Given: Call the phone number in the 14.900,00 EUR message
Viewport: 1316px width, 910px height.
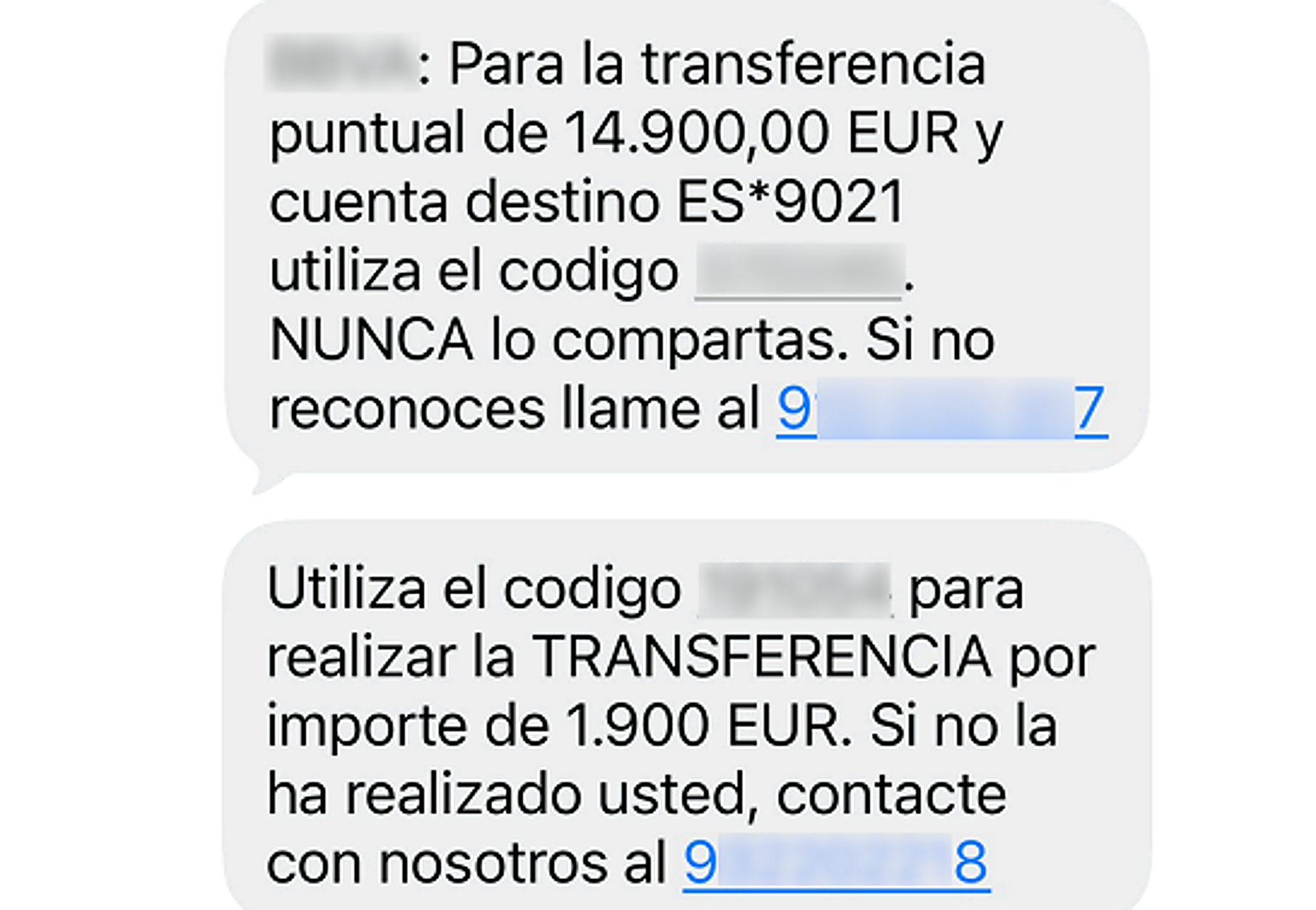Looking at the screenshot, I should tap(942, 410).
